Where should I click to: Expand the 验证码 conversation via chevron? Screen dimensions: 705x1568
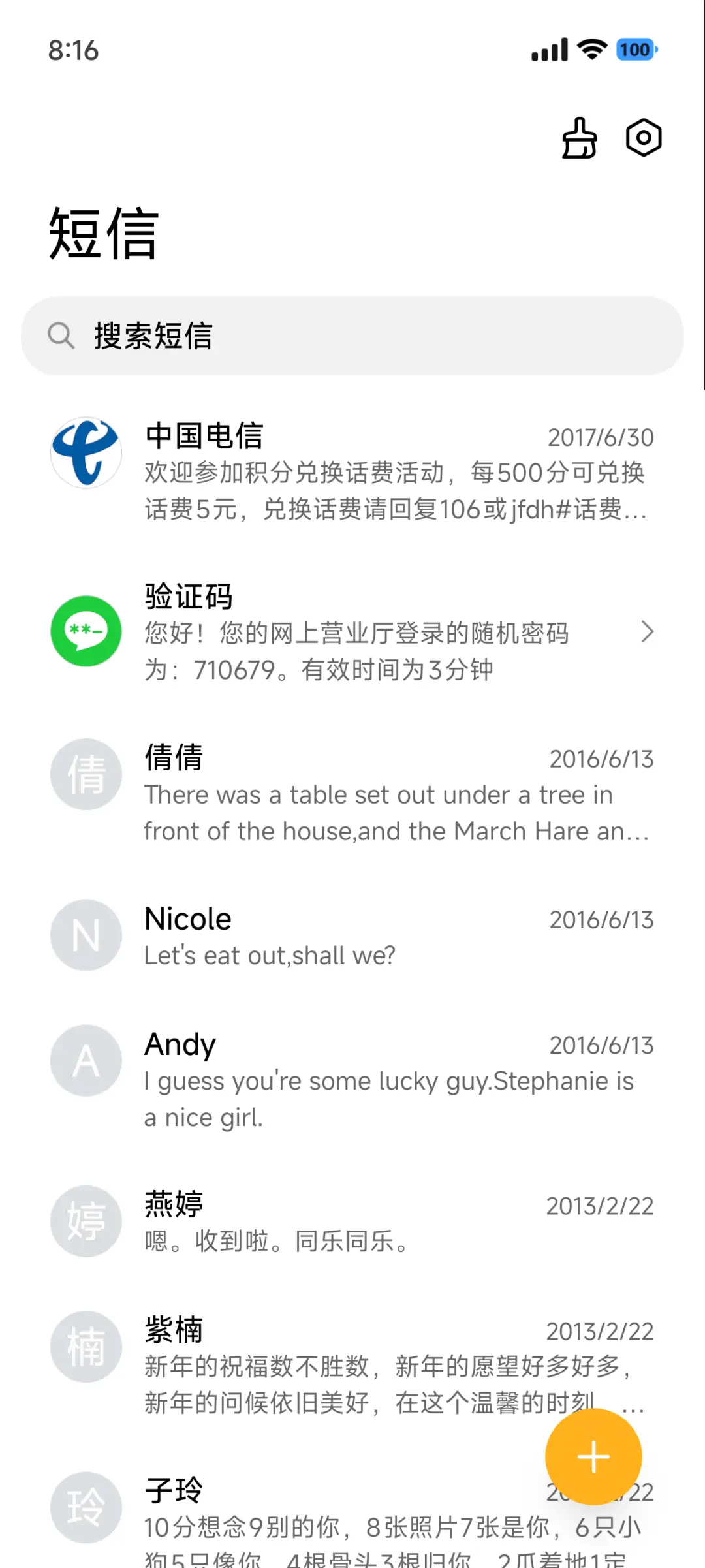[x=648, y=632]
